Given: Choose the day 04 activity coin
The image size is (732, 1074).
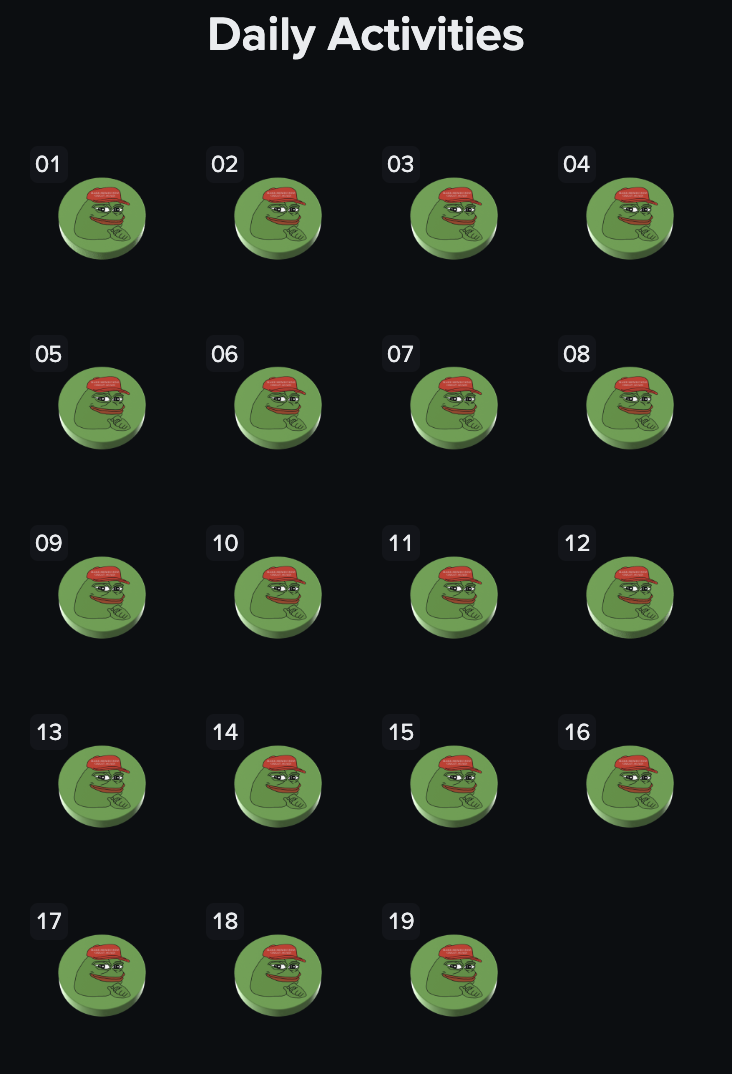Looking at the screenshot, I should pyautogui.click(x=630, y=218).
